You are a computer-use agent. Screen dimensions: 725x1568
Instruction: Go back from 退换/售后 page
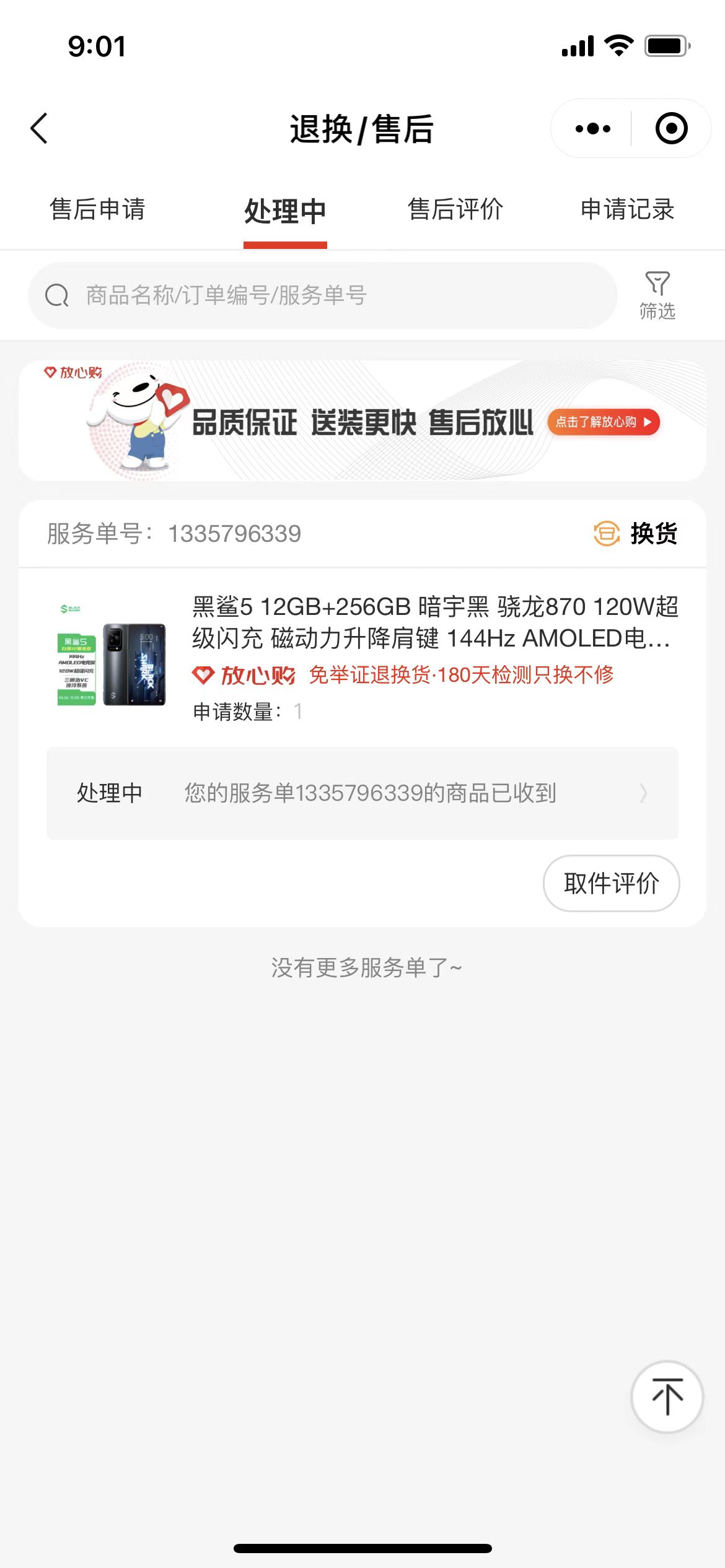(x=39, y=128)
